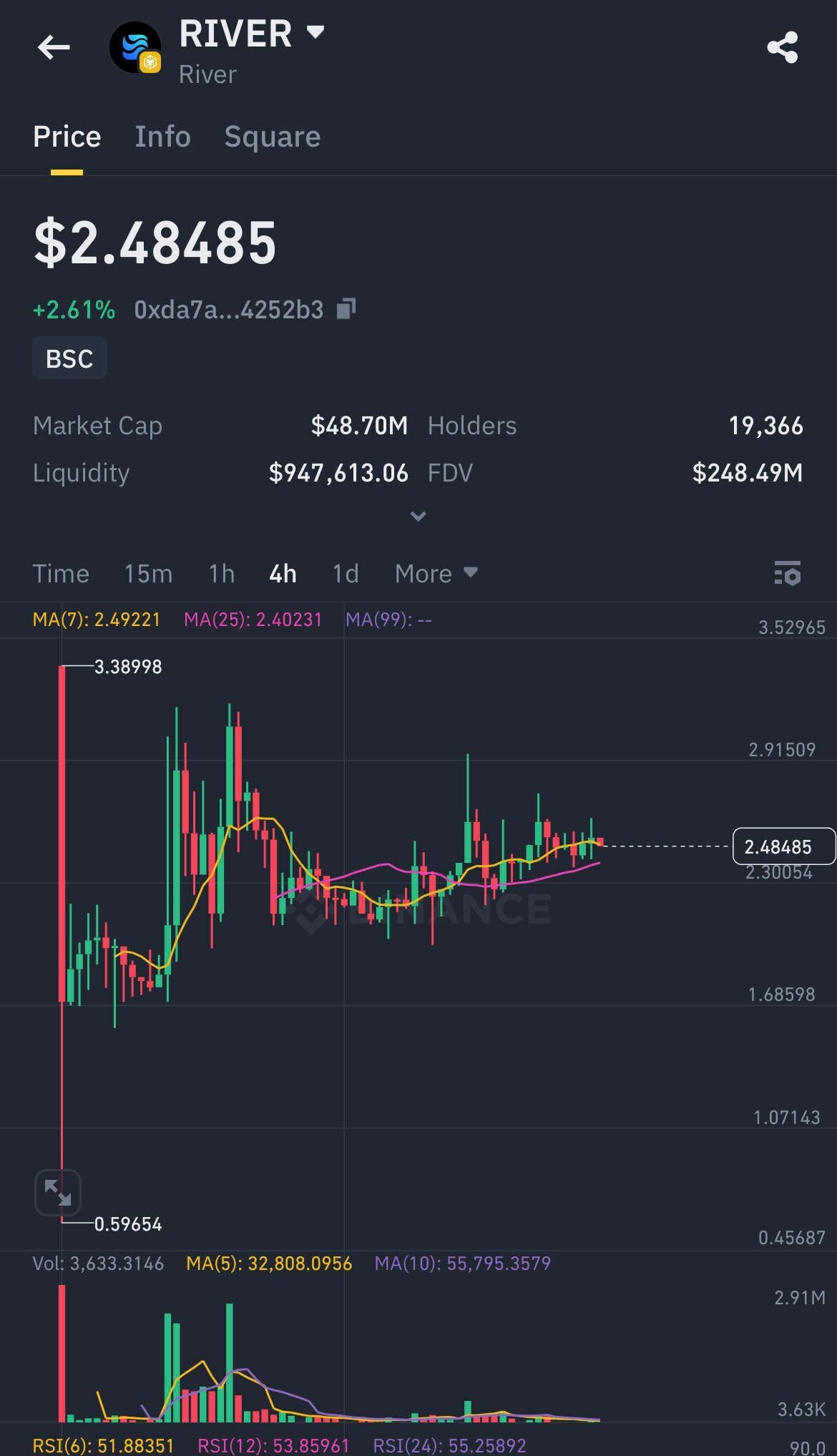Share the RIVER token page

click(782, 48)
